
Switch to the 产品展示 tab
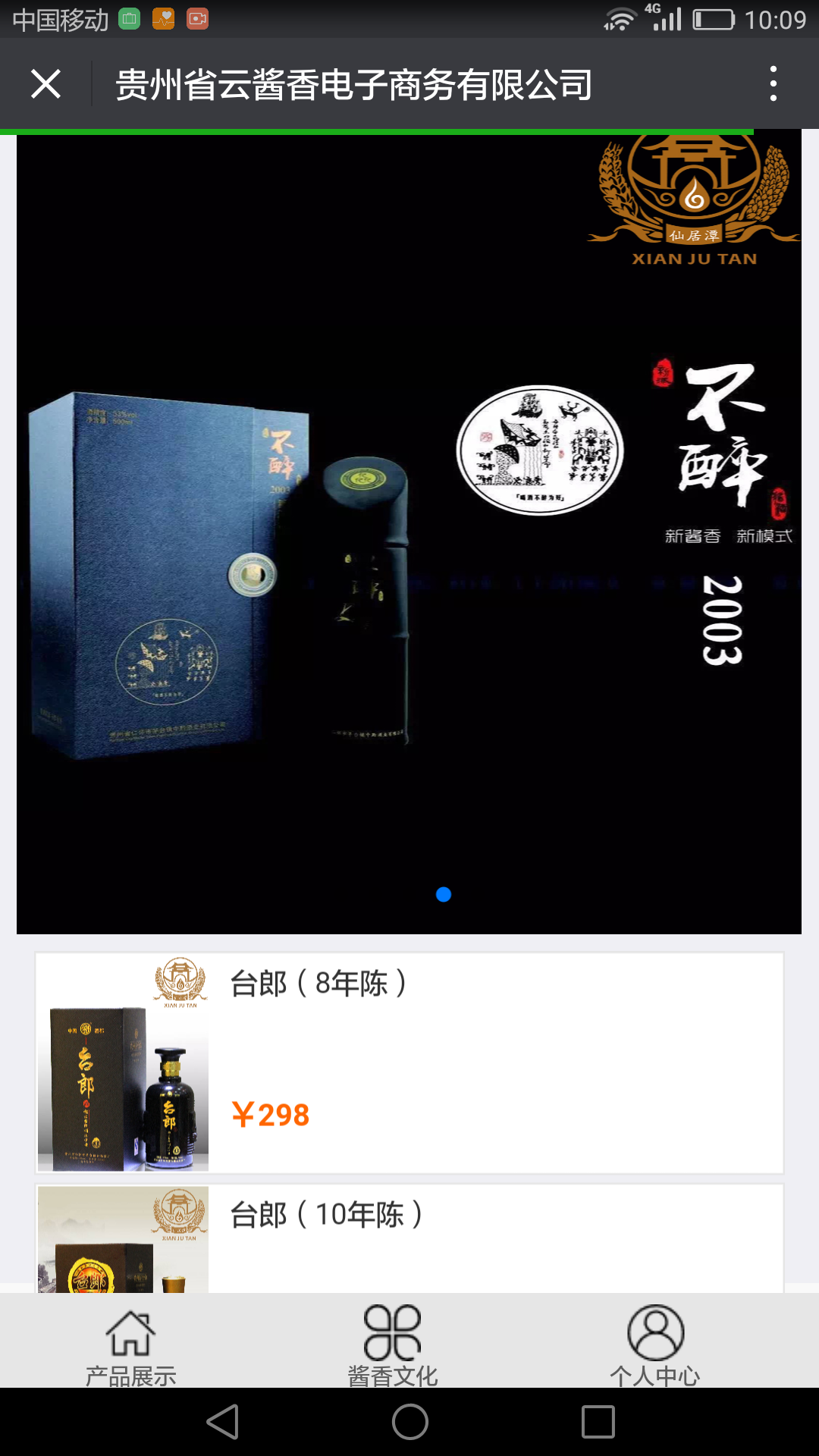coord(130,1345)
